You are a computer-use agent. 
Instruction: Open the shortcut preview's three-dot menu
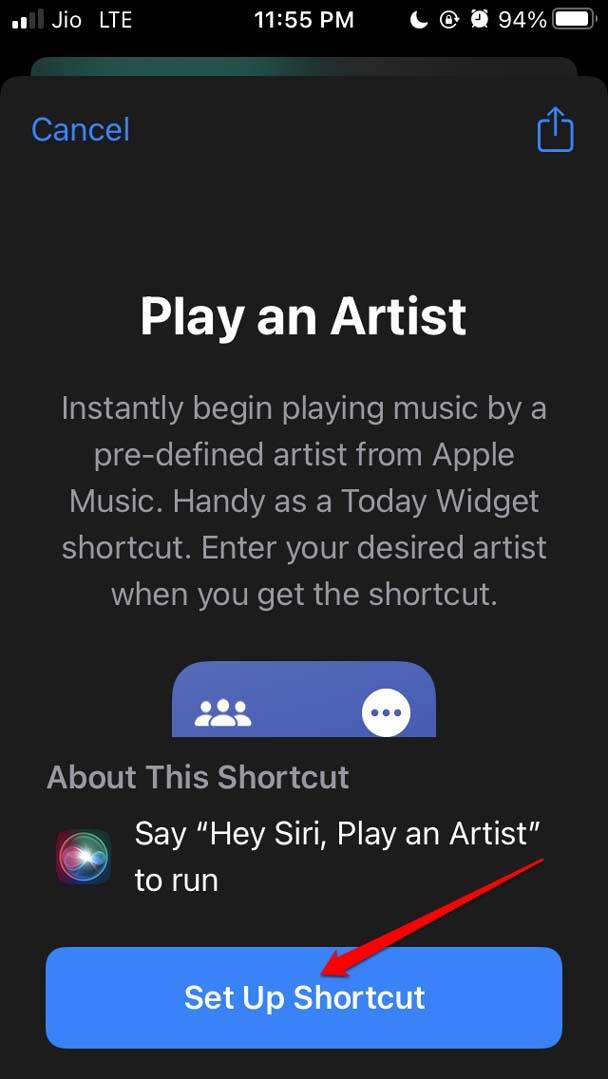coord(385,713)
